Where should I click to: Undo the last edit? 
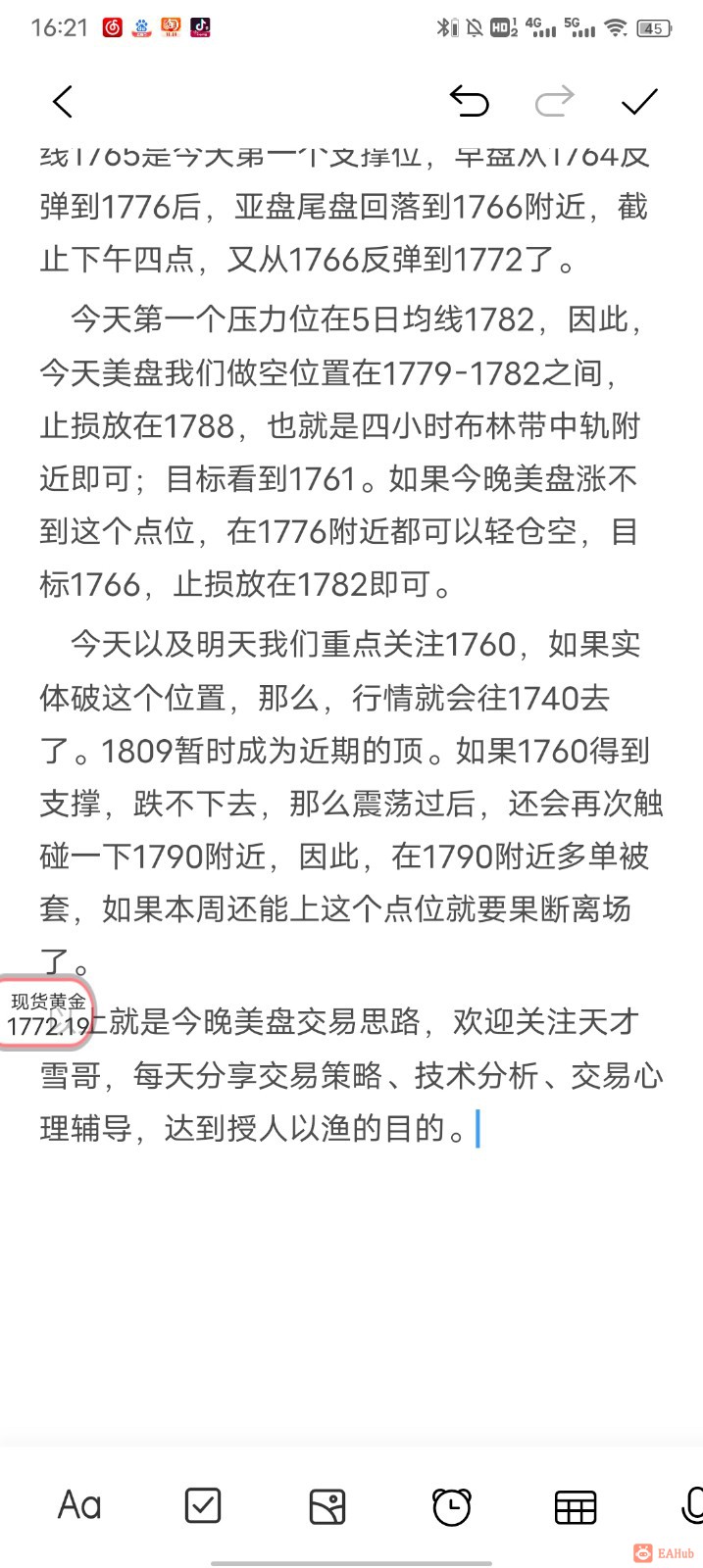469,101
